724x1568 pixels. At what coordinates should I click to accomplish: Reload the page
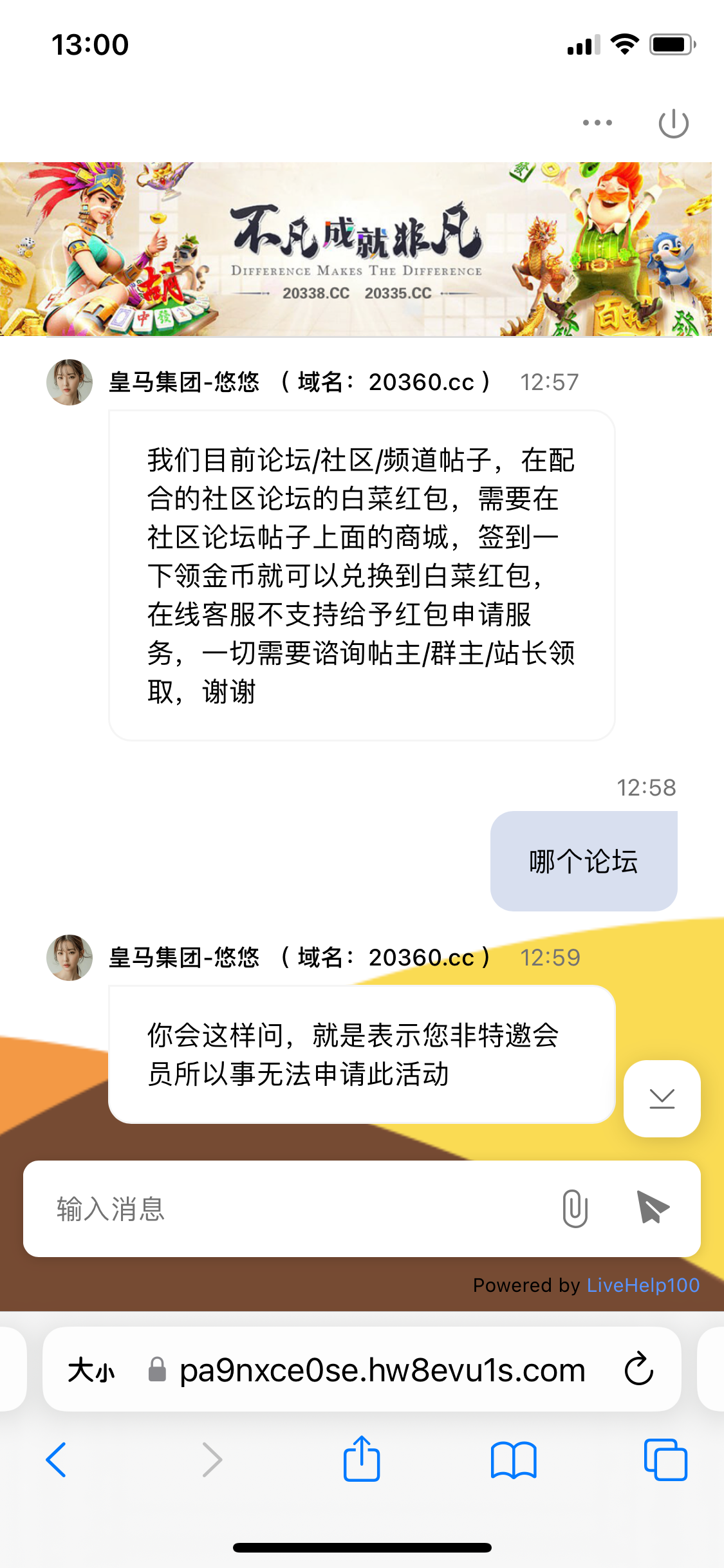point(638,1369)
